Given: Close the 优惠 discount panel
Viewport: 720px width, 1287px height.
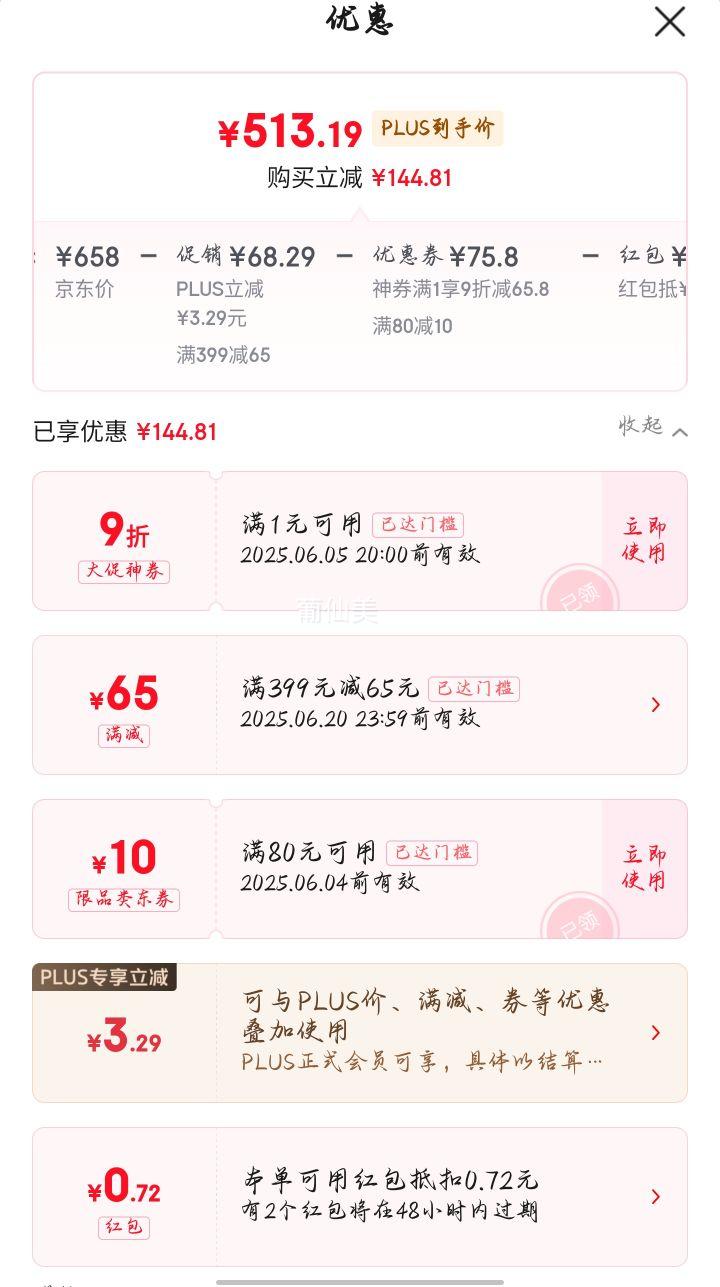Looking at the screenshot, I should 670,22.
